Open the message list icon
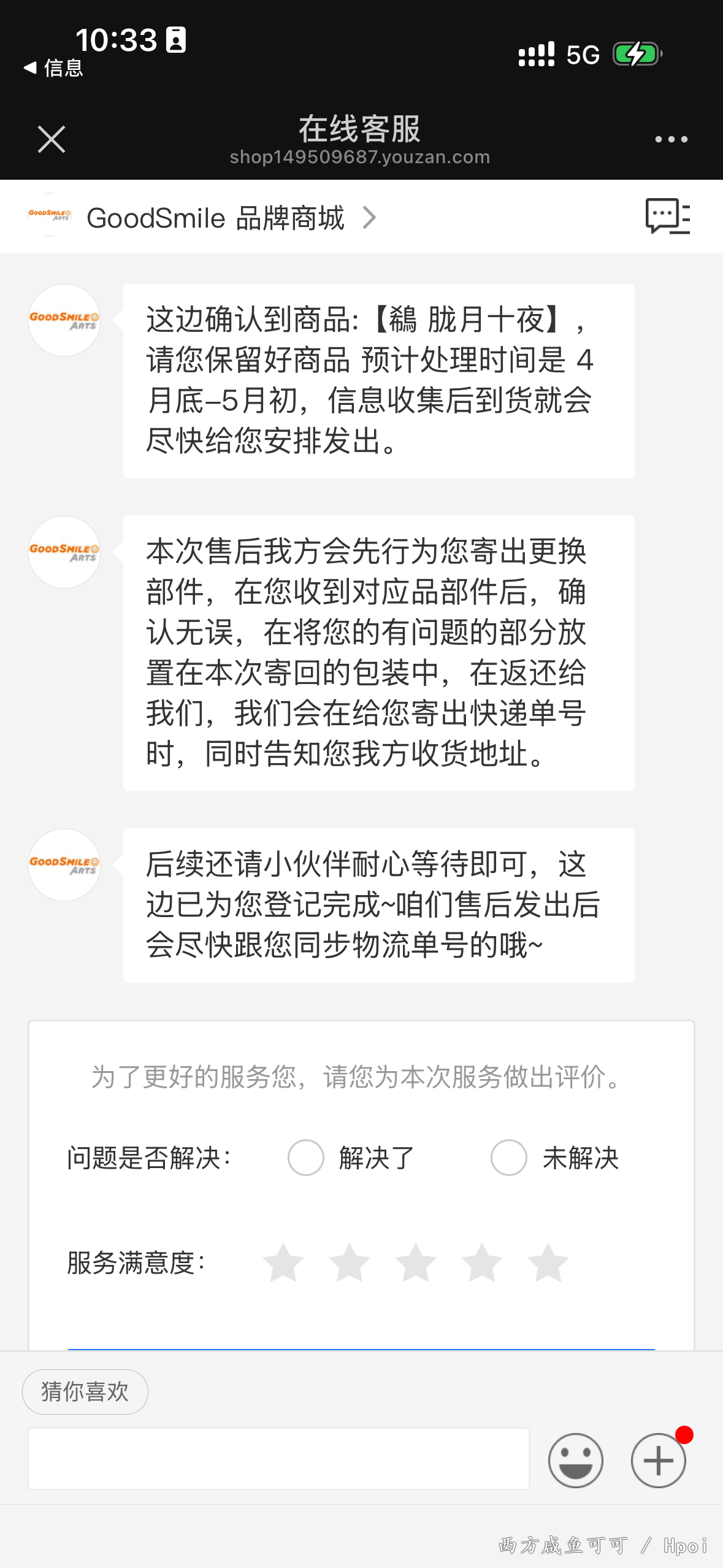Screen dimensions: 723x1568 point(667,217)
